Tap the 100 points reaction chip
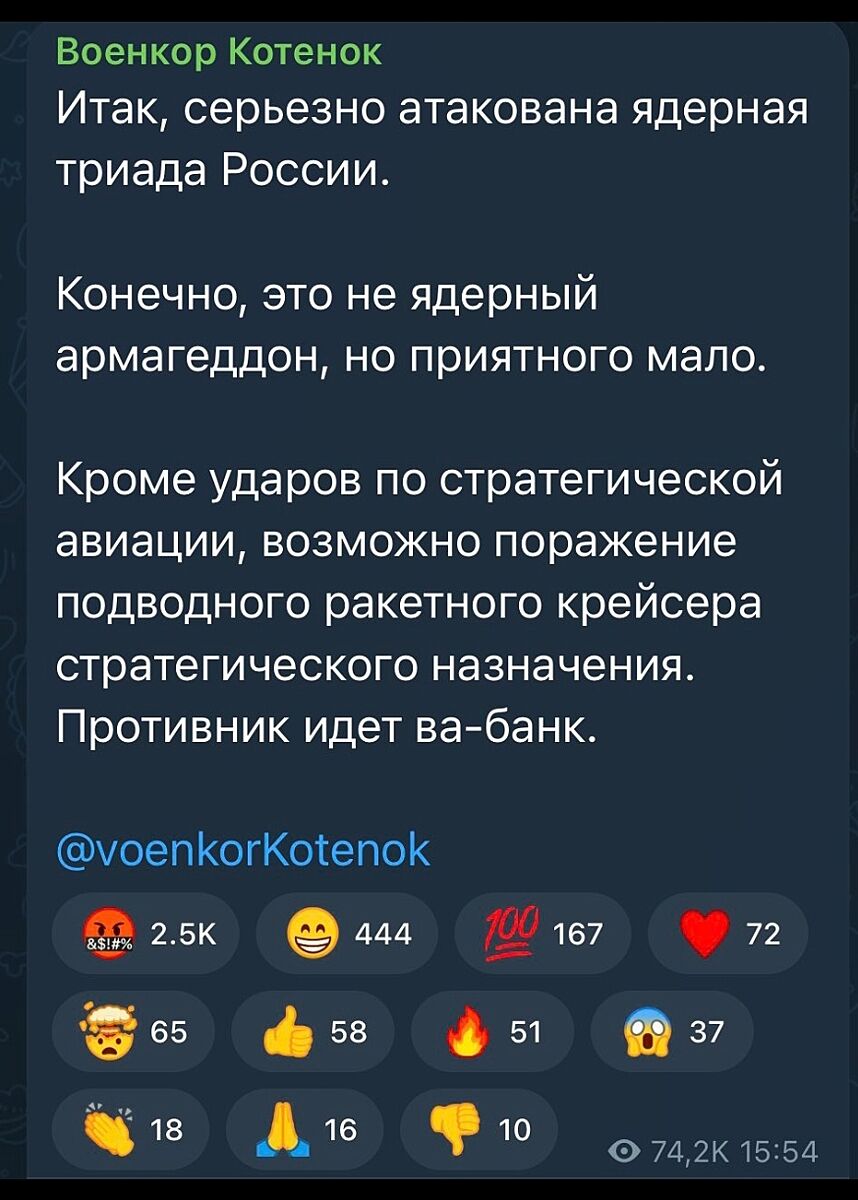This screenshot has width=858, height=1200. coord(542,934)
